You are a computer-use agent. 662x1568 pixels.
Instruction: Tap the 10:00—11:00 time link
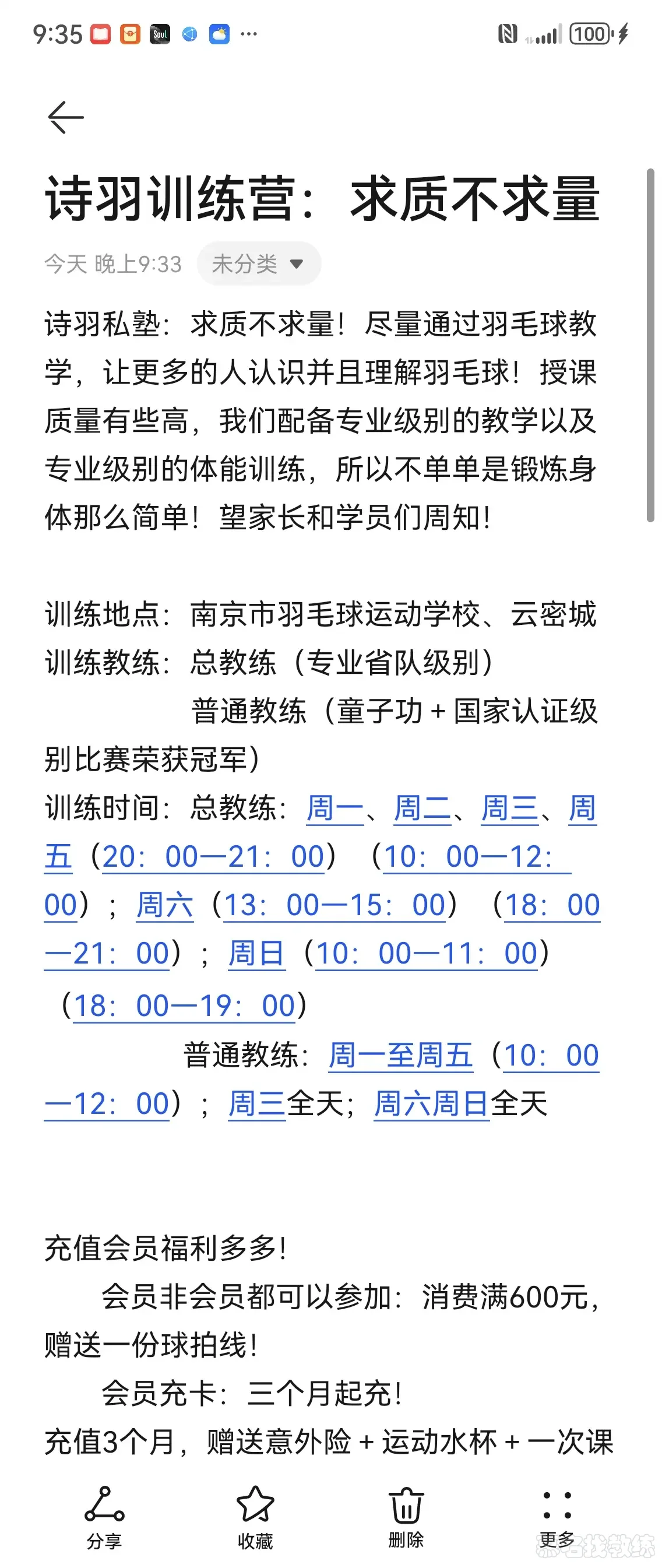427,953
